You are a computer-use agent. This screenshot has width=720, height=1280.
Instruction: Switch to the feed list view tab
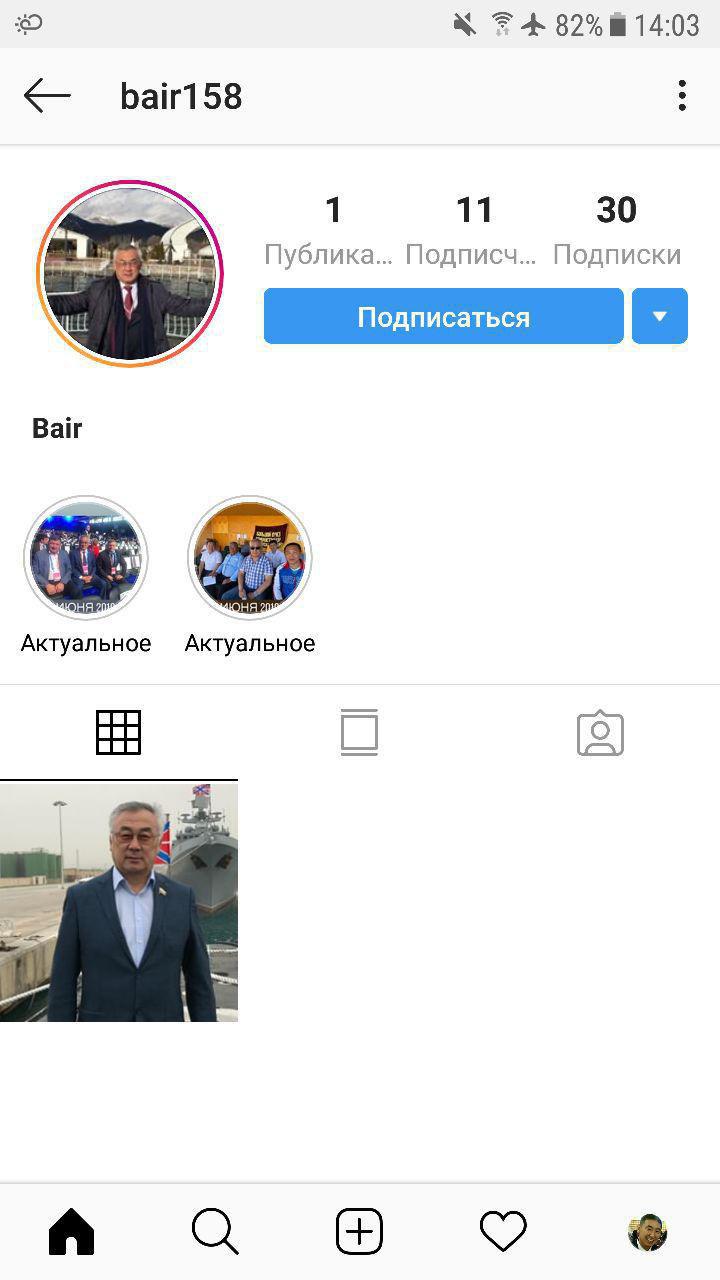[x=359, y=733]
